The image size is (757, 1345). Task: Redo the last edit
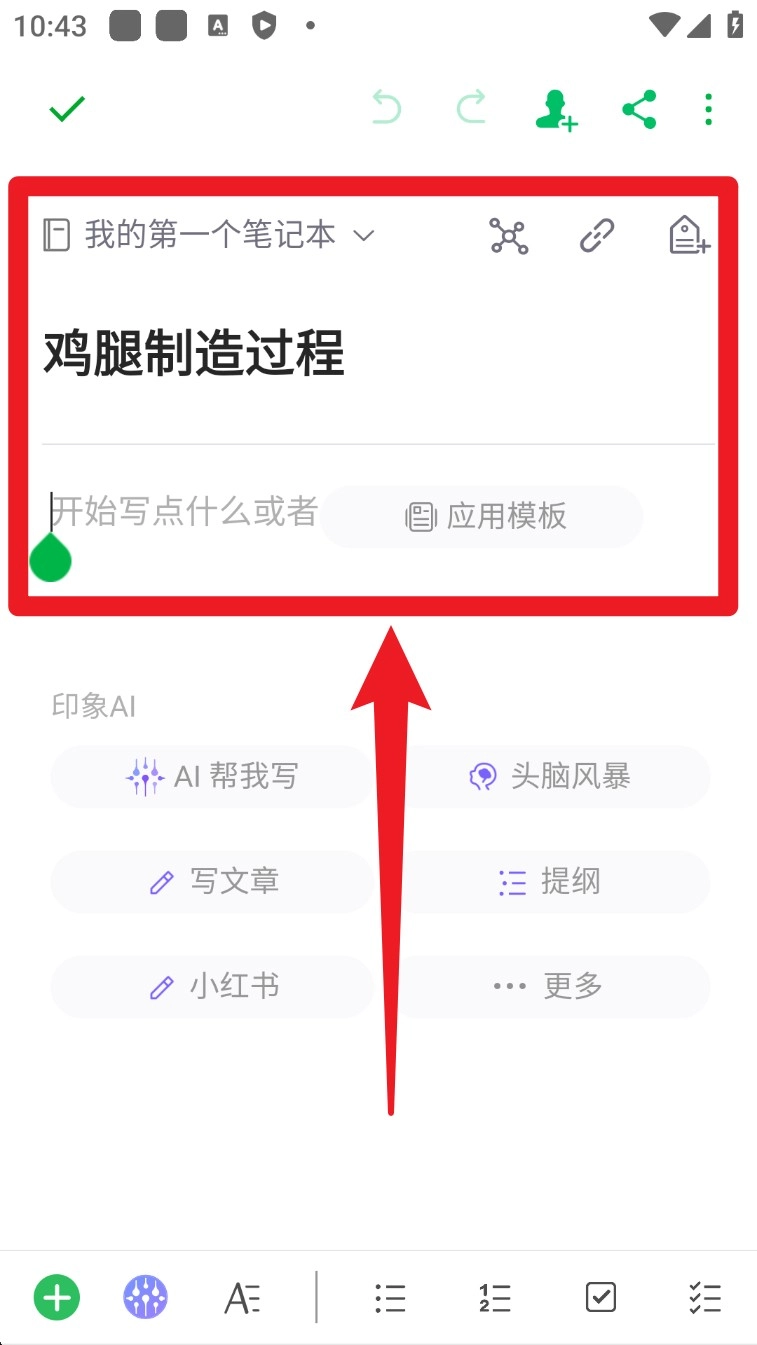[x=471, y=108]
